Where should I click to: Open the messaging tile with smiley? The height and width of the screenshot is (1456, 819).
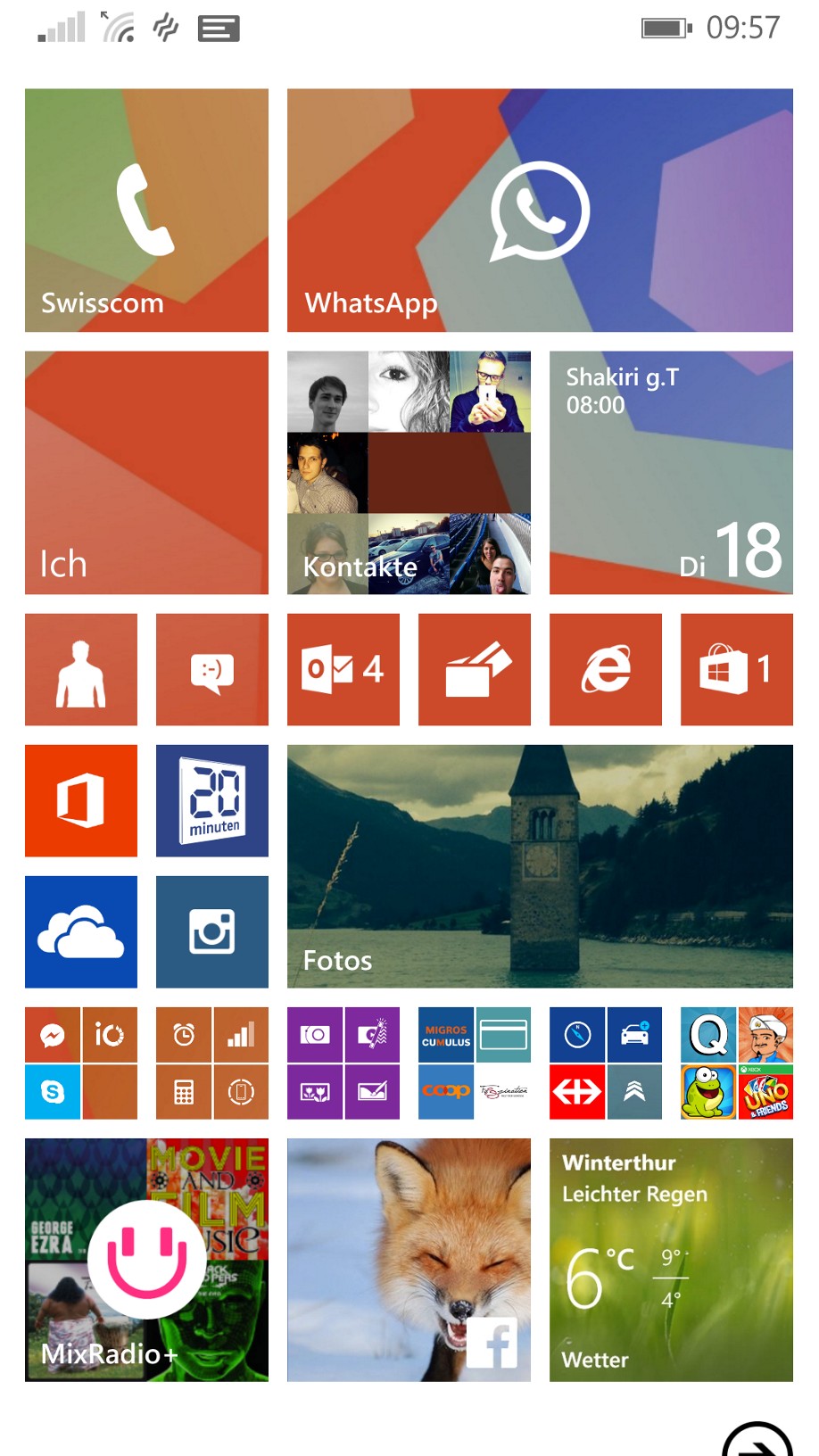[211, 669]
